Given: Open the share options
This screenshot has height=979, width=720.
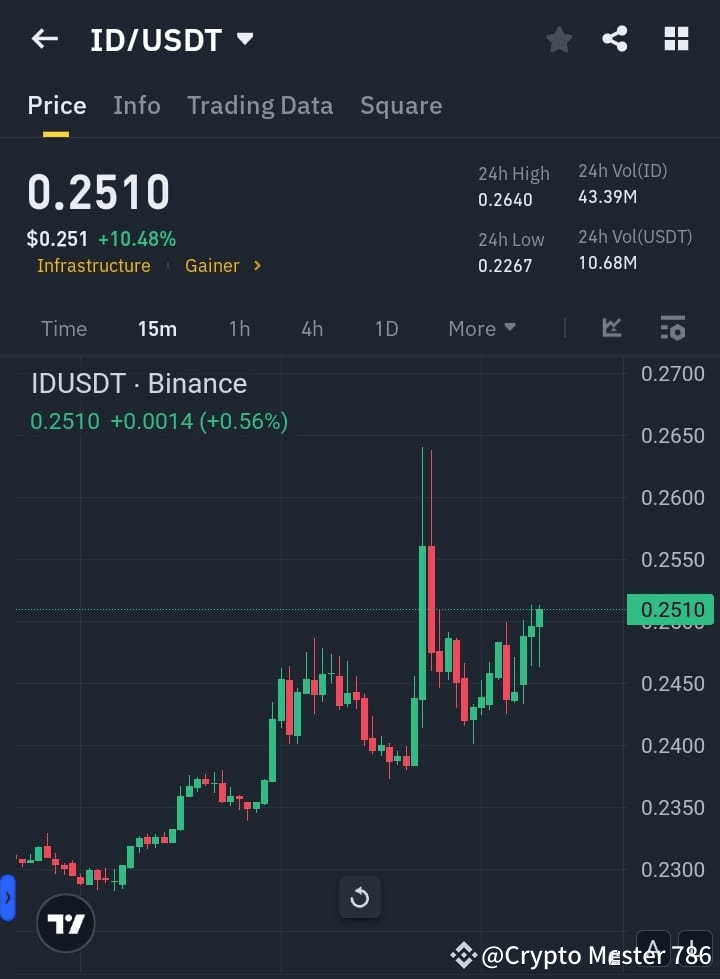Looking at the screenshot, I should point(615,39).
